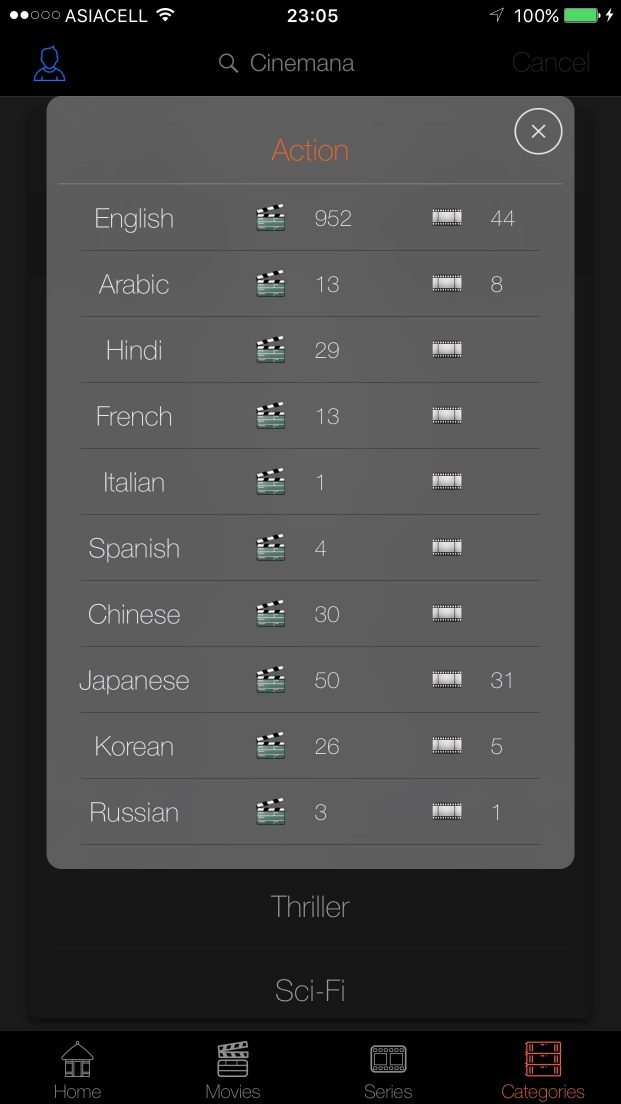The width and height of the screenshot is (621, 1104).
Task: Switch to the Series tab
Action: coord(388,1070)
